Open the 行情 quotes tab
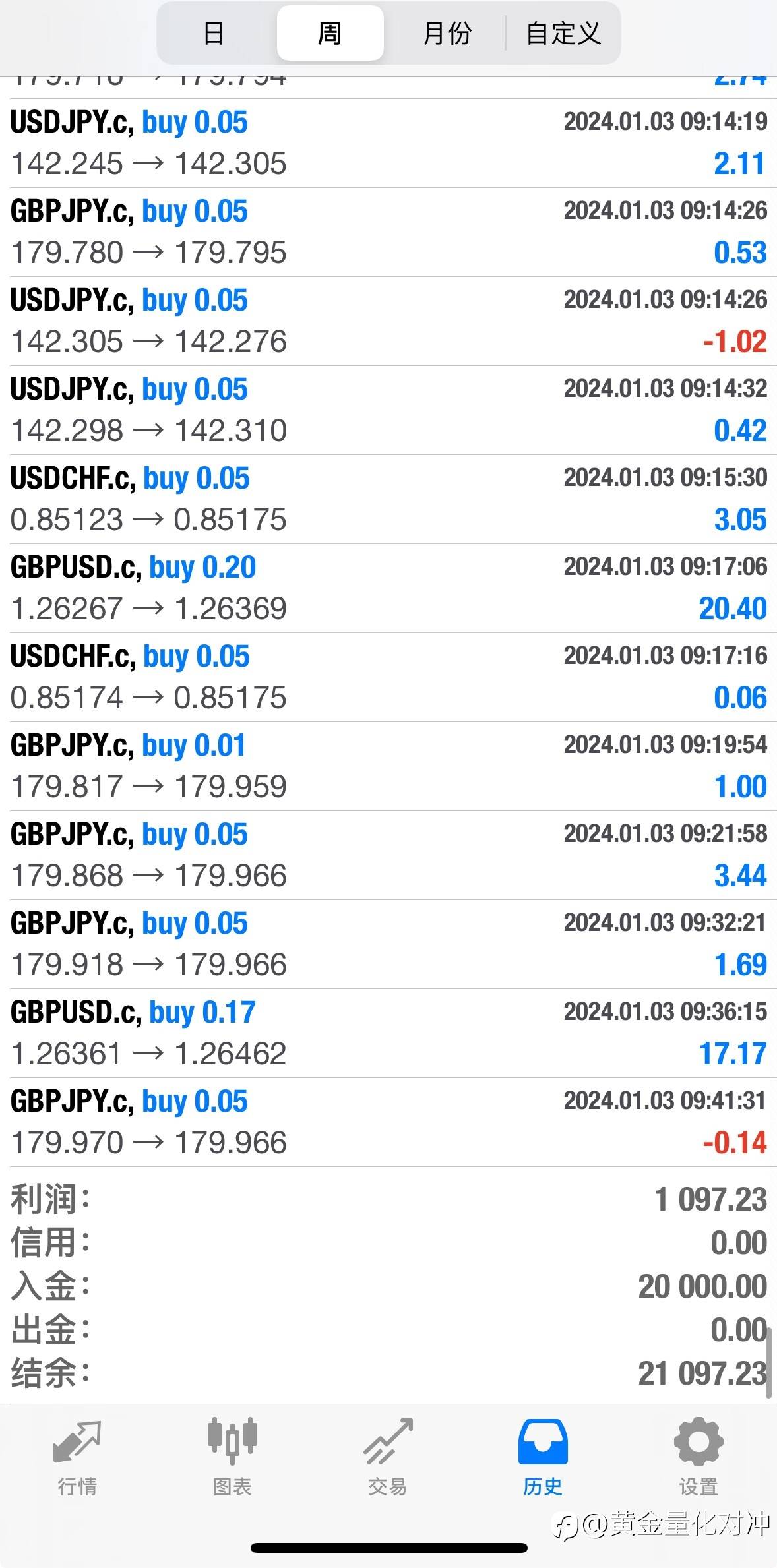 pos(77,1458)
